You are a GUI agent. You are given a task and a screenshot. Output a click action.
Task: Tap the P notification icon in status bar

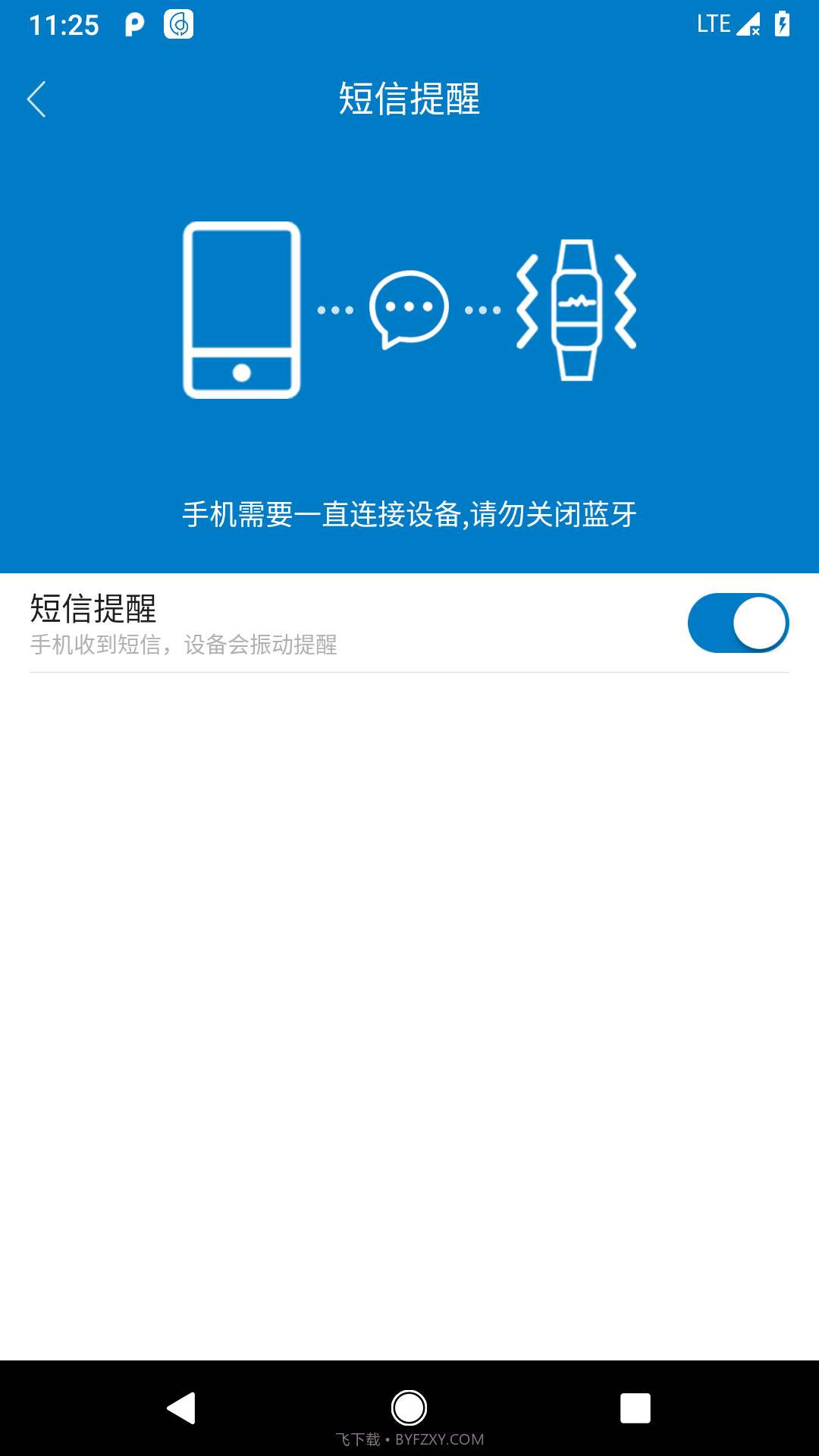coord(133,25)
